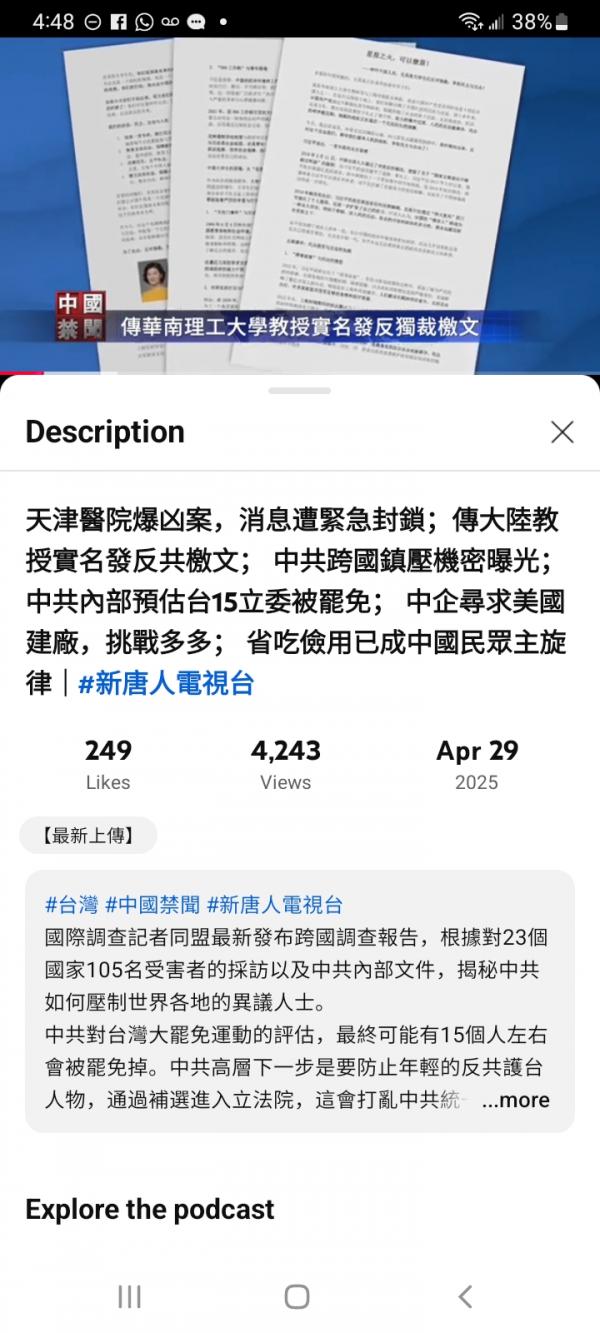Go back using the system back button
The width and height of the screenshot is (600, 1333).
tap(465, 1297)
